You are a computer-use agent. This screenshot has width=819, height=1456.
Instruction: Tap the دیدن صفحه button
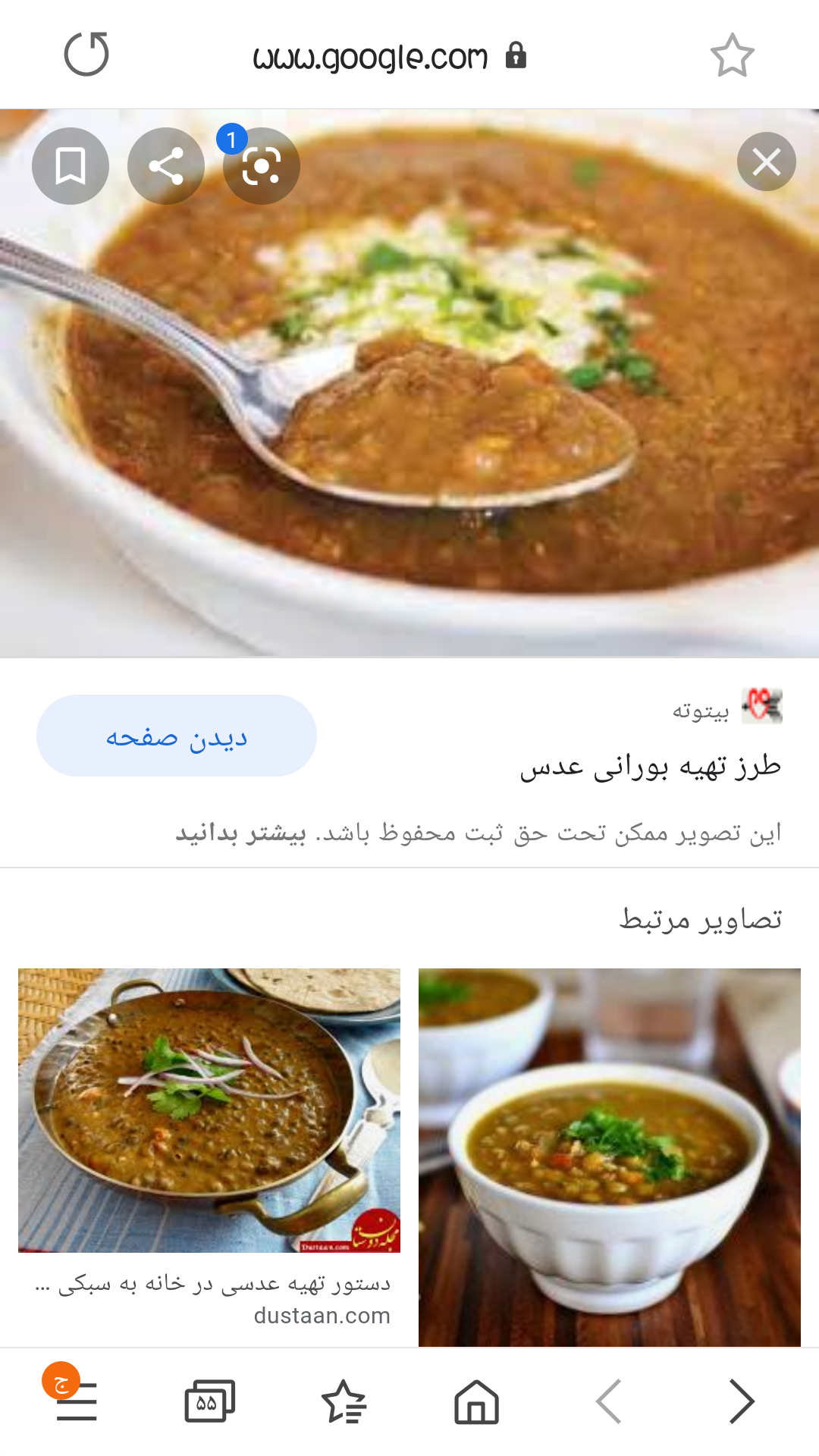177,736
